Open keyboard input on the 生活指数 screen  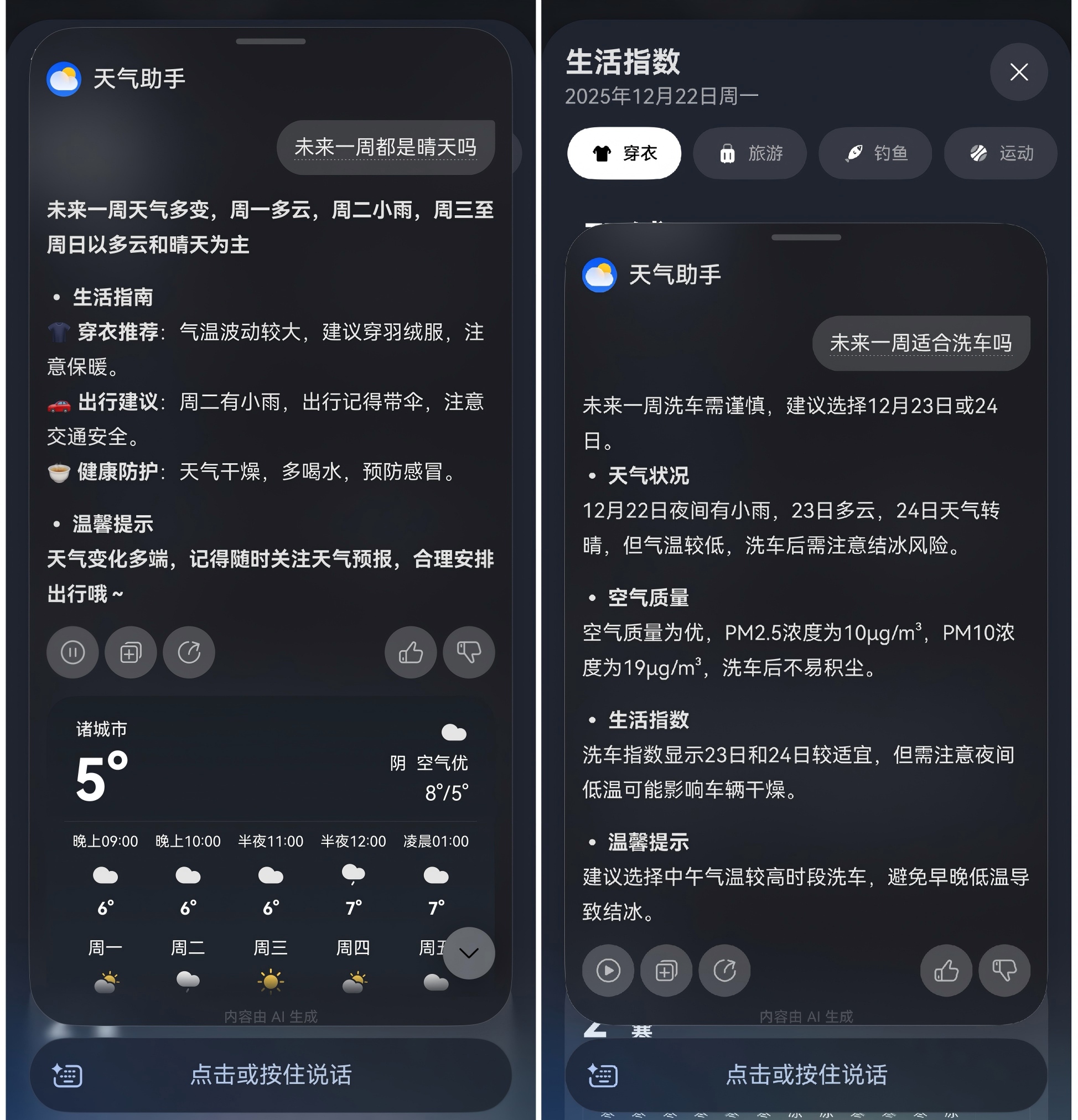[x=604, y=1074]
